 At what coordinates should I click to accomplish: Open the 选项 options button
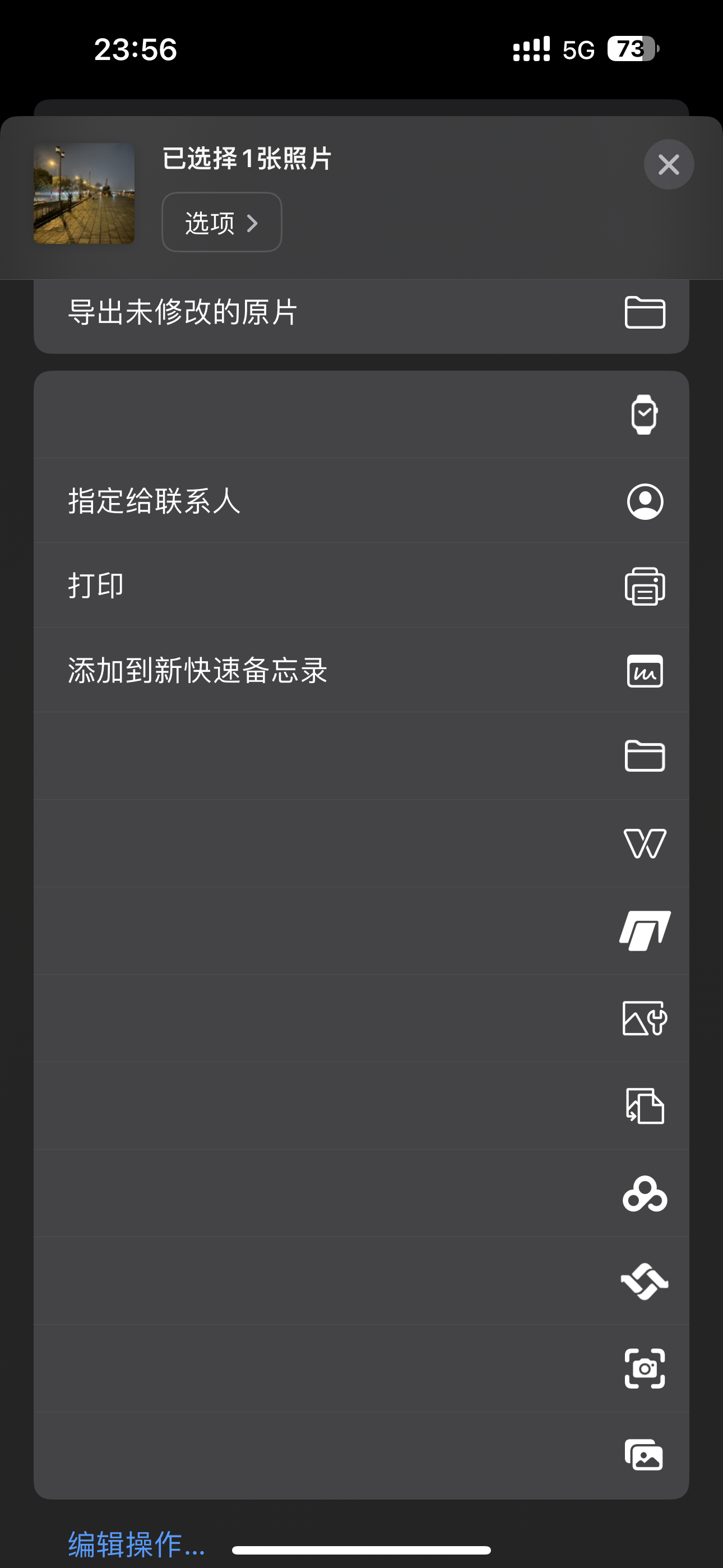(221, 222)
